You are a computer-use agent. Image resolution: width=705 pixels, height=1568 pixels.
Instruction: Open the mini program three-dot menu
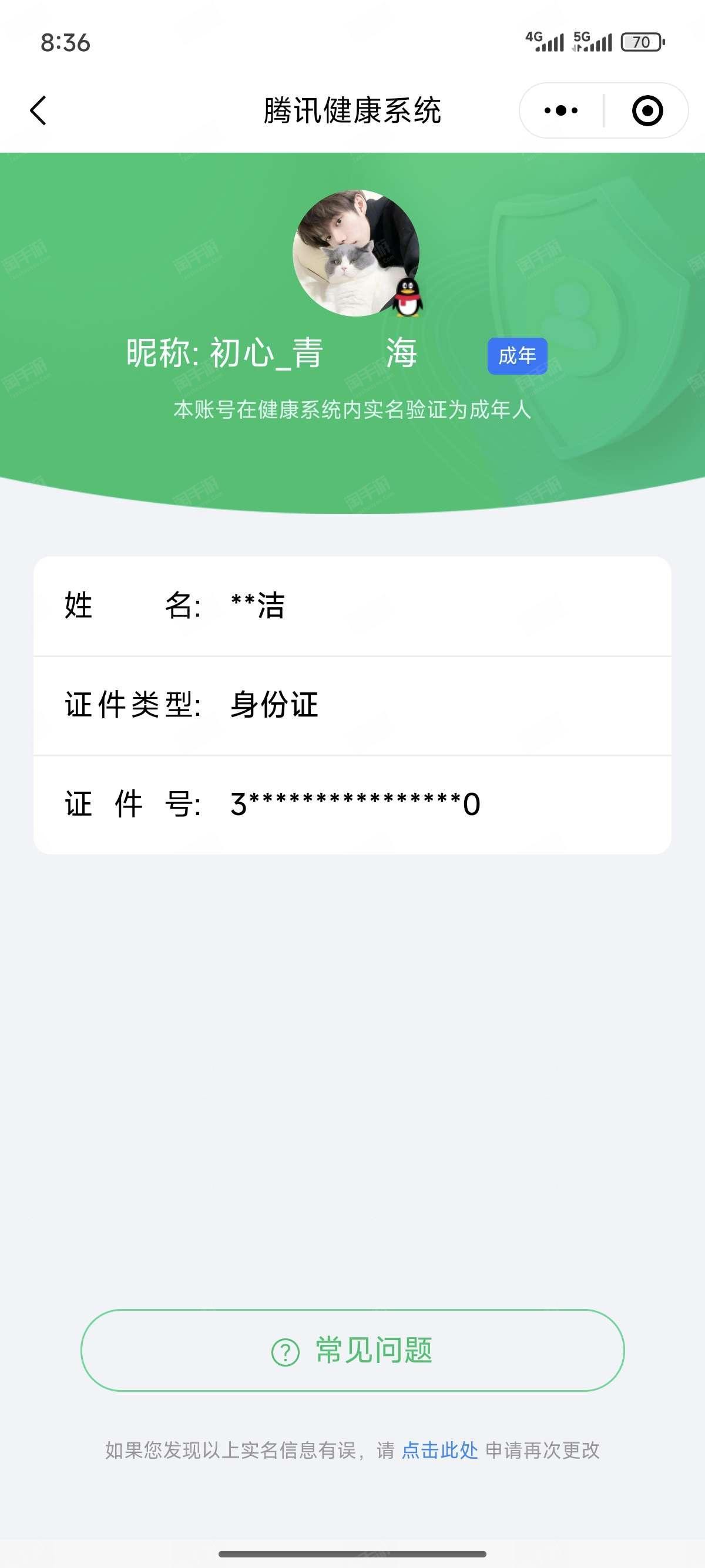pyautogui.click(x=560, y=111)
